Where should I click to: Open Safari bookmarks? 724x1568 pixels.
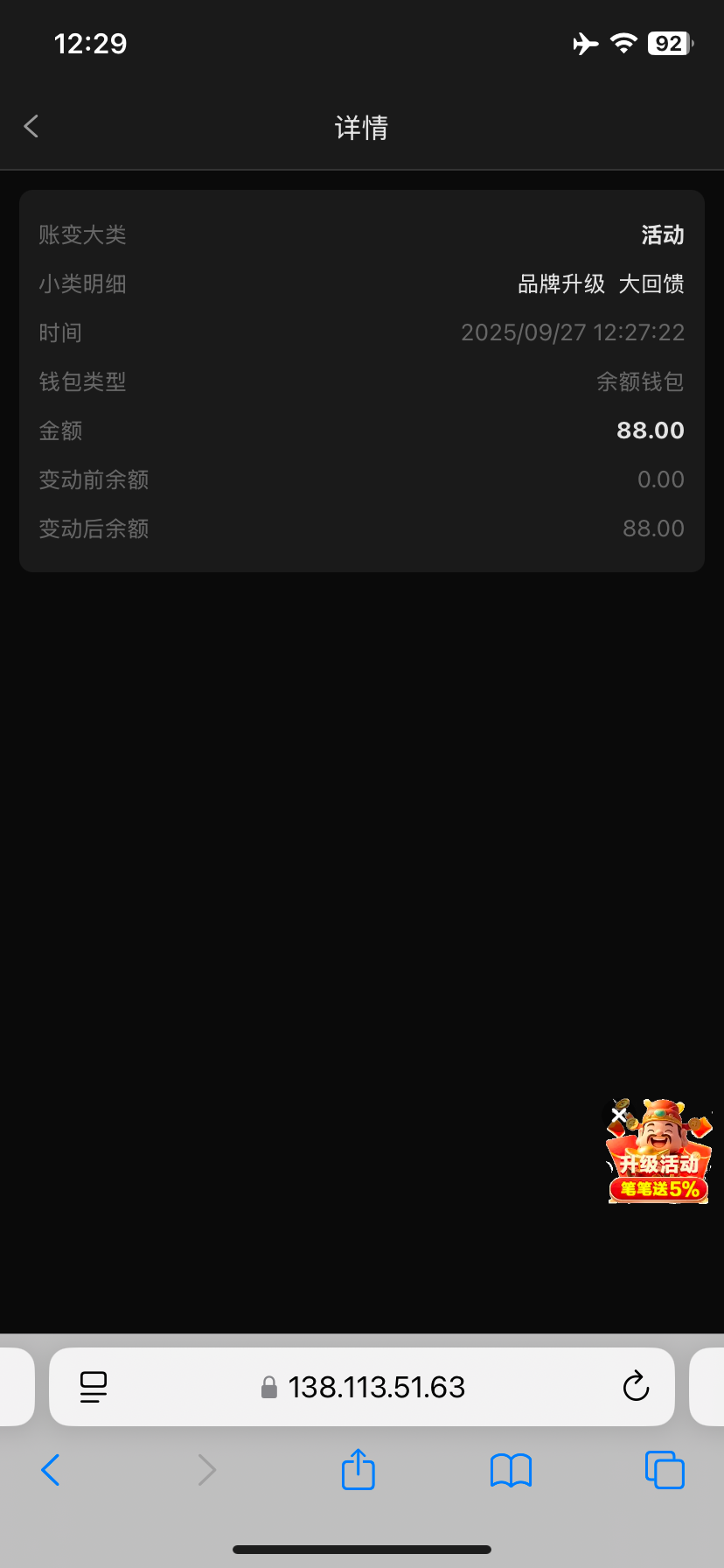coord(511,1470)
